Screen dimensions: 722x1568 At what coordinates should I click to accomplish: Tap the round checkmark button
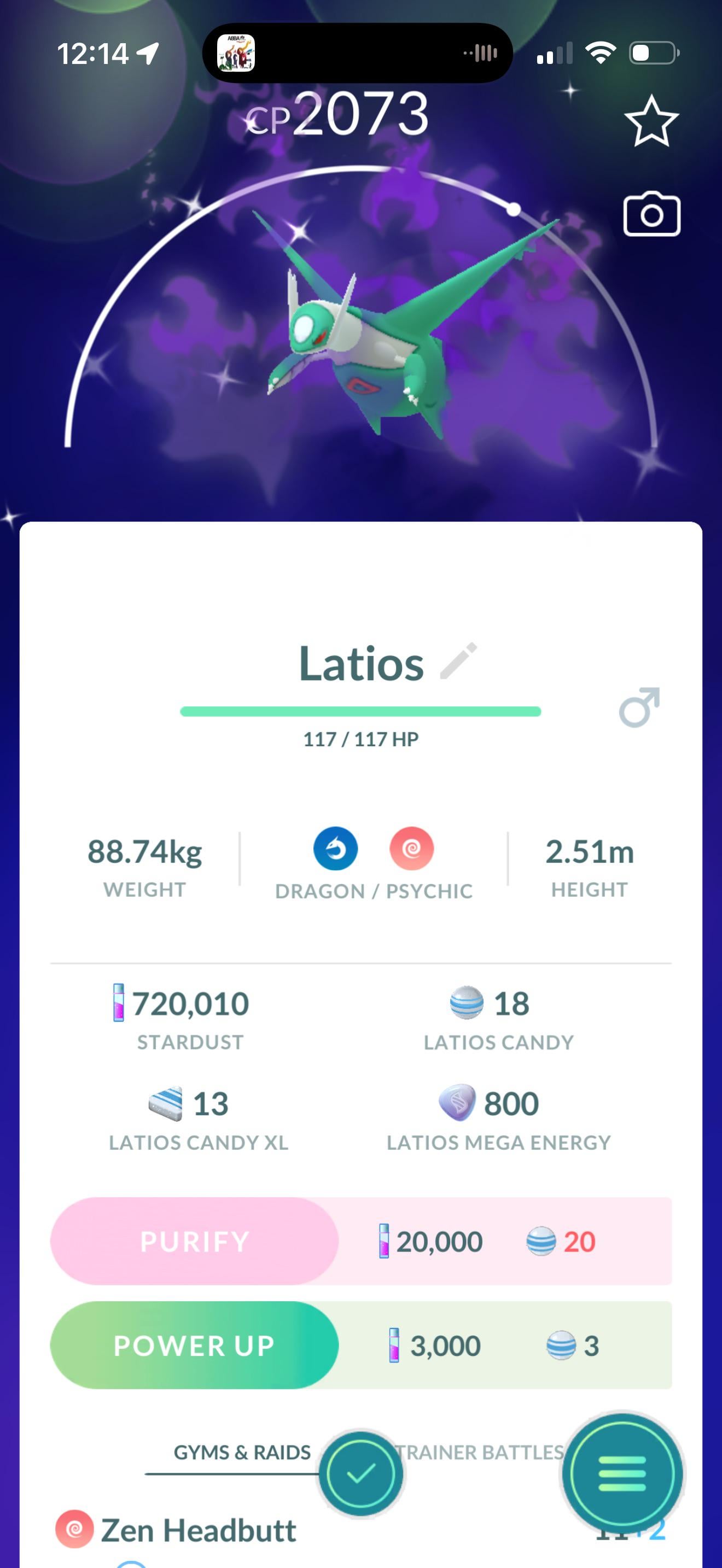pos(360,1473)
